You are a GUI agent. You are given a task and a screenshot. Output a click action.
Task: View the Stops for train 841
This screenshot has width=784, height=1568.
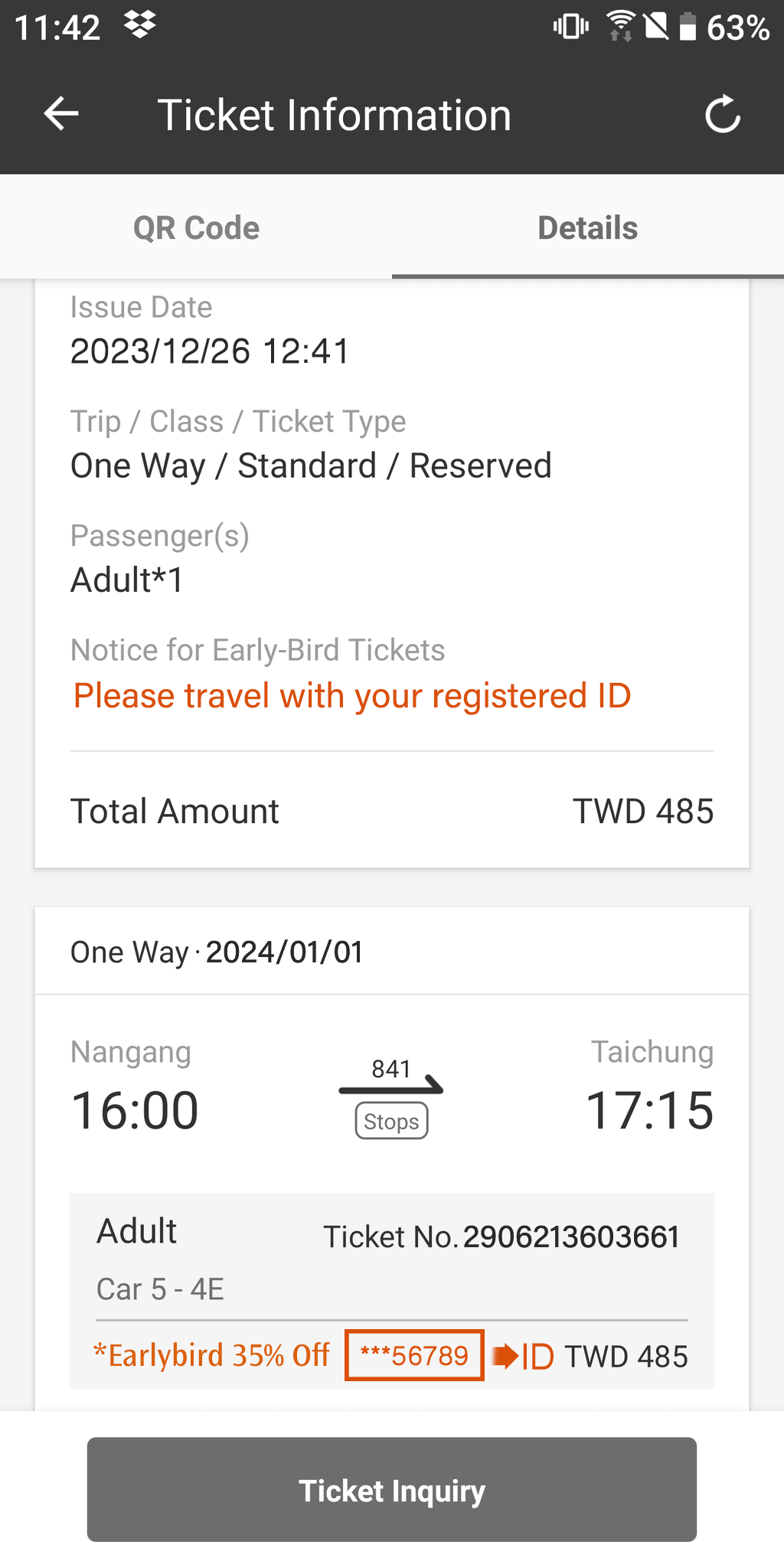tap(391, 1122)
